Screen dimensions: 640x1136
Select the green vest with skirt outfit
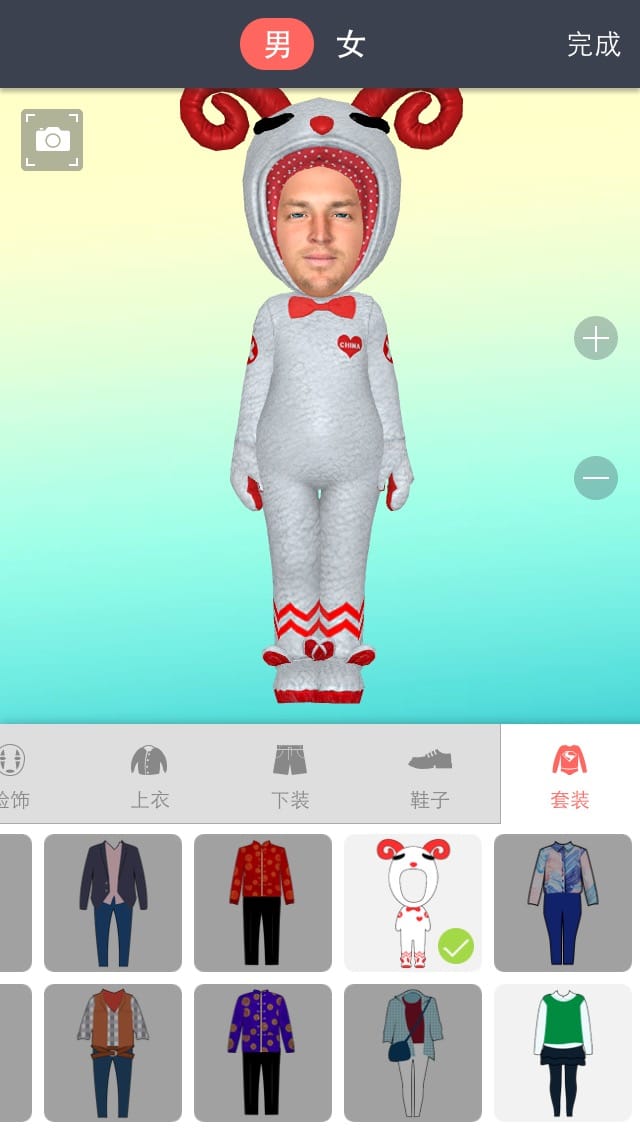(563, 1053)
